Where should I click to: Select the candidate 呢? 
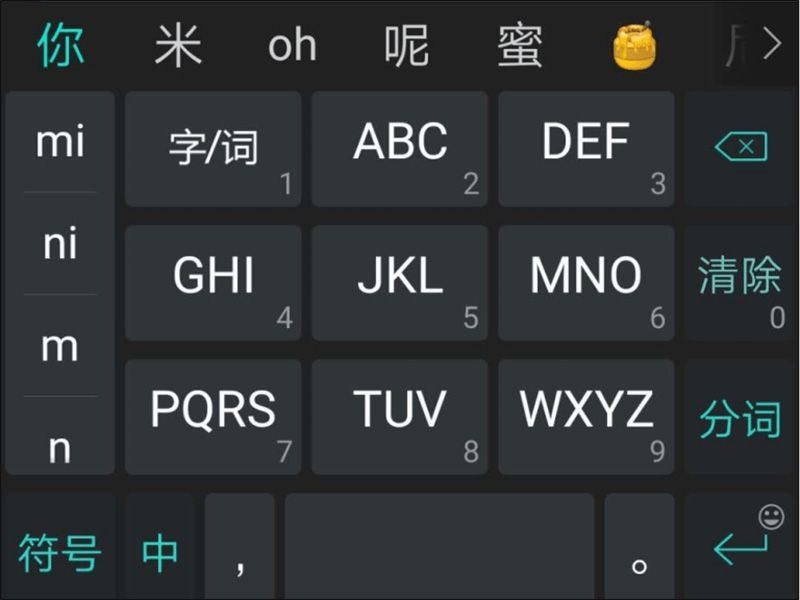click(407, 45)
